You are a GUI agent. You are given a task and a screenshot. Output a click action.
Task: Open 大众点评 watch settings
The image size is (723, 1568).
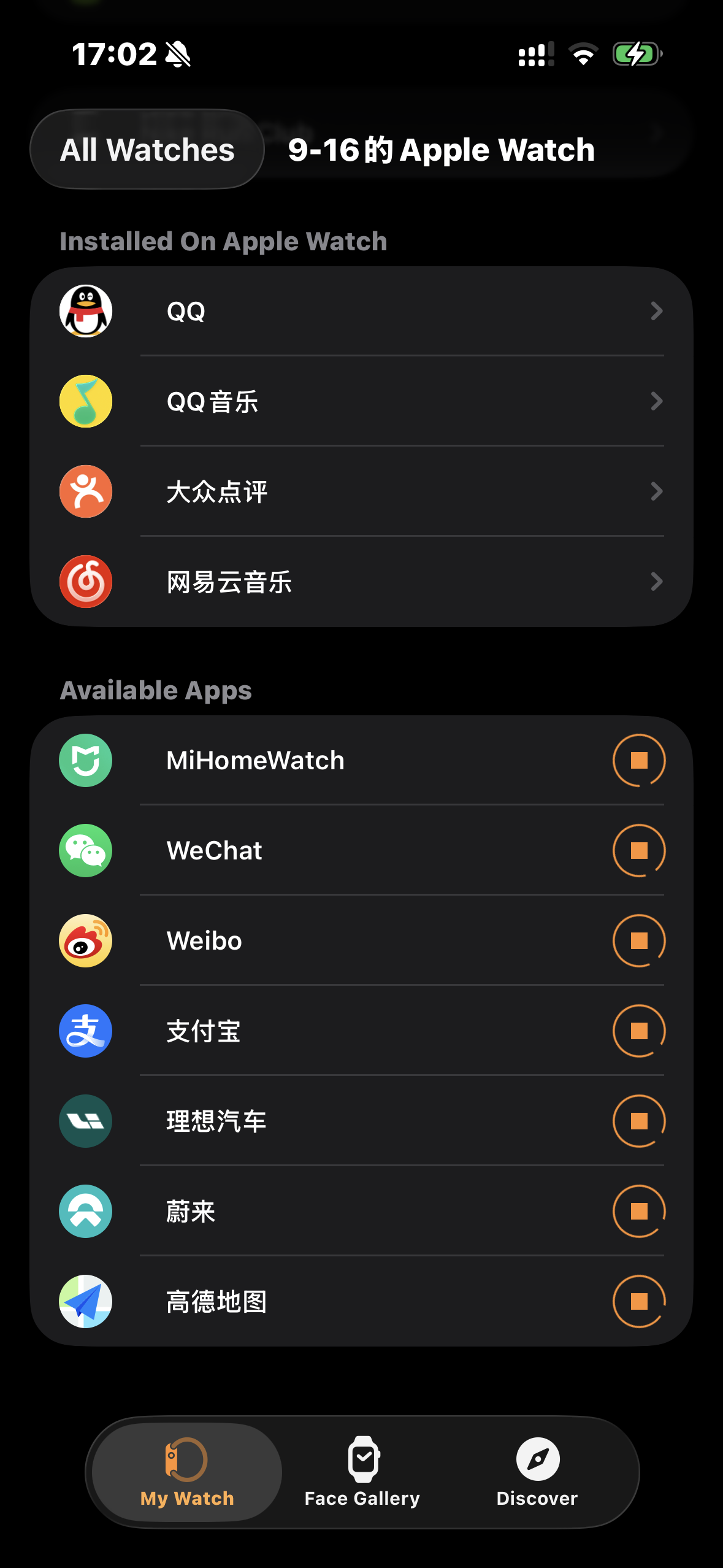(361, 492)
